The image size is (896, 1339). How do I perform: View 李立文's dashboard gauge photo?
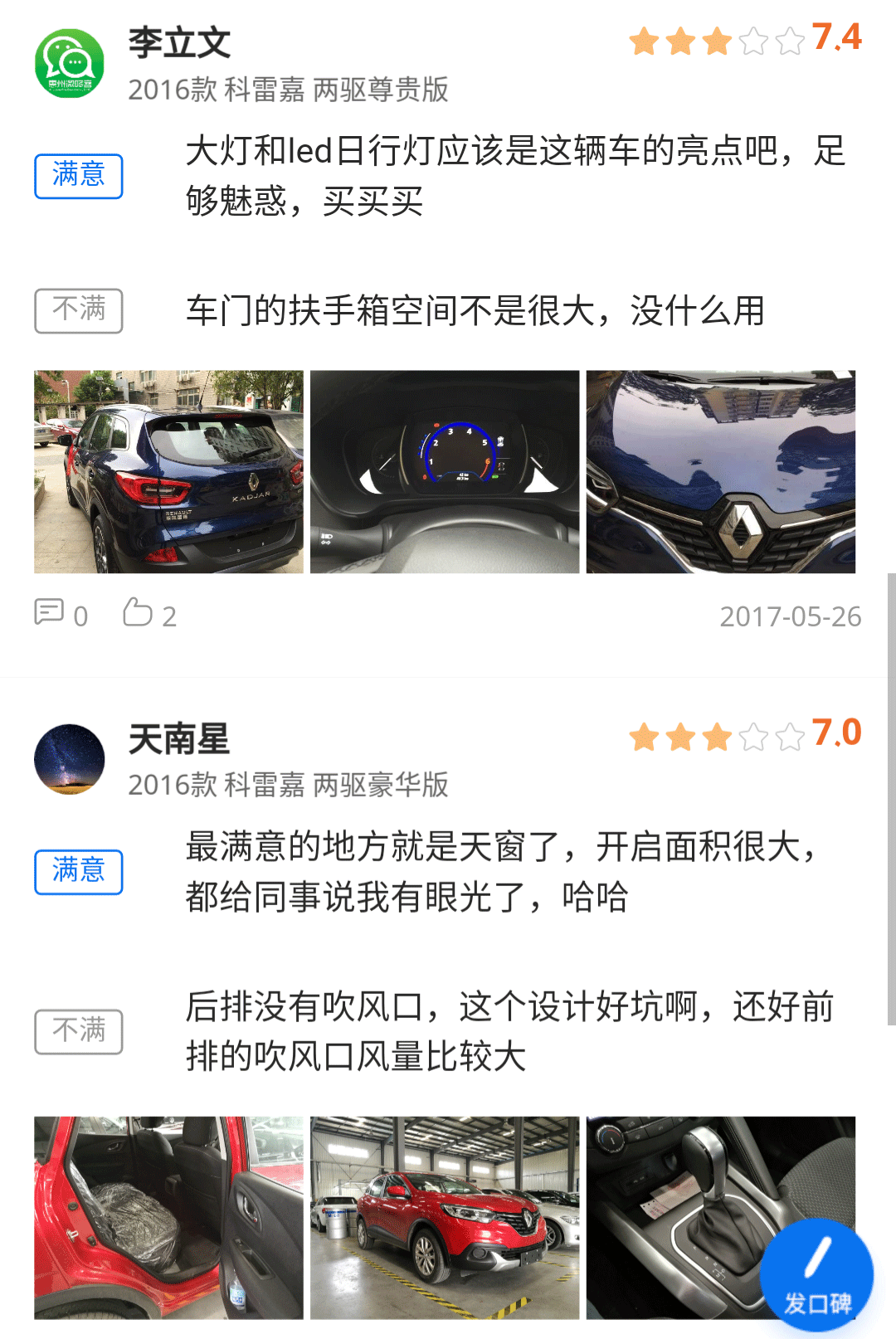pyautogui.click(x=445, y=471)
